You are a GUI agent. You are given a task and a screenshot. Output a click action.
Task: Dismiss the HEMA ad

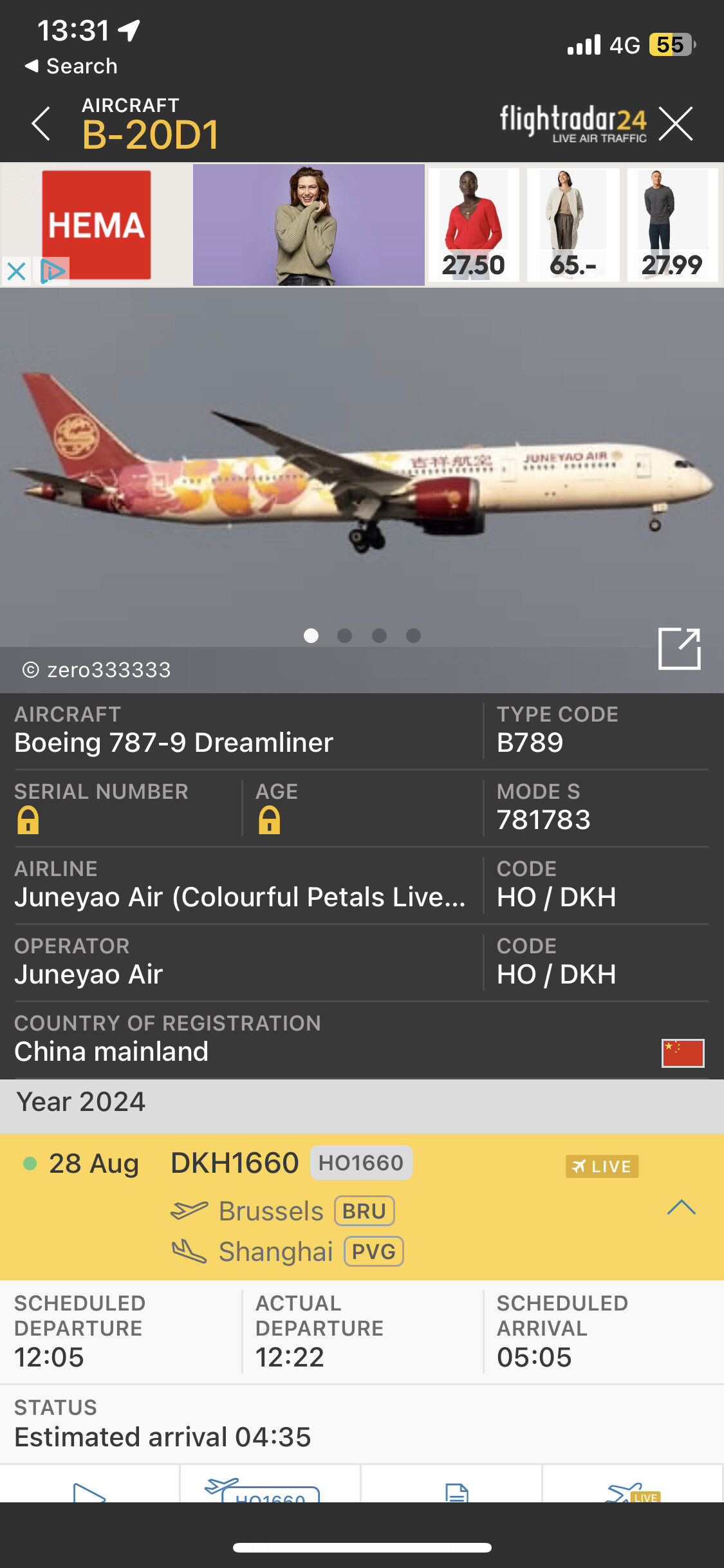(x=16, y=271)
